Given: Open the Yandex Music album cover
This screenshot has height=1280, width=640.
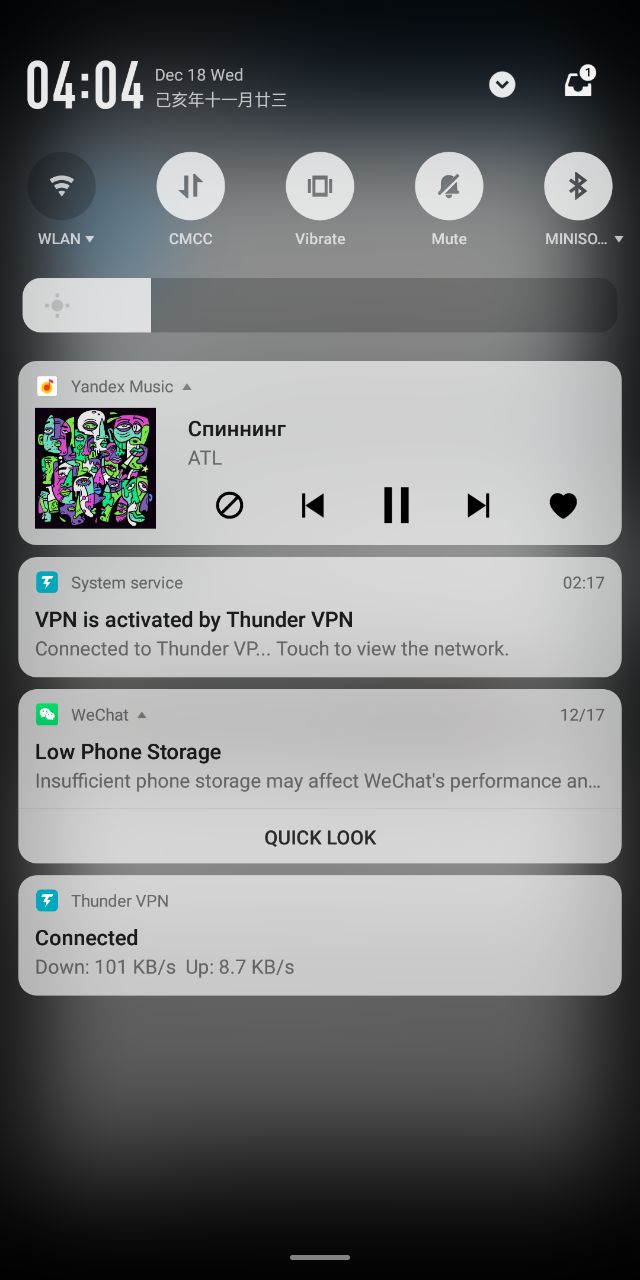Looking at the screenshot, I should (95, 468).
